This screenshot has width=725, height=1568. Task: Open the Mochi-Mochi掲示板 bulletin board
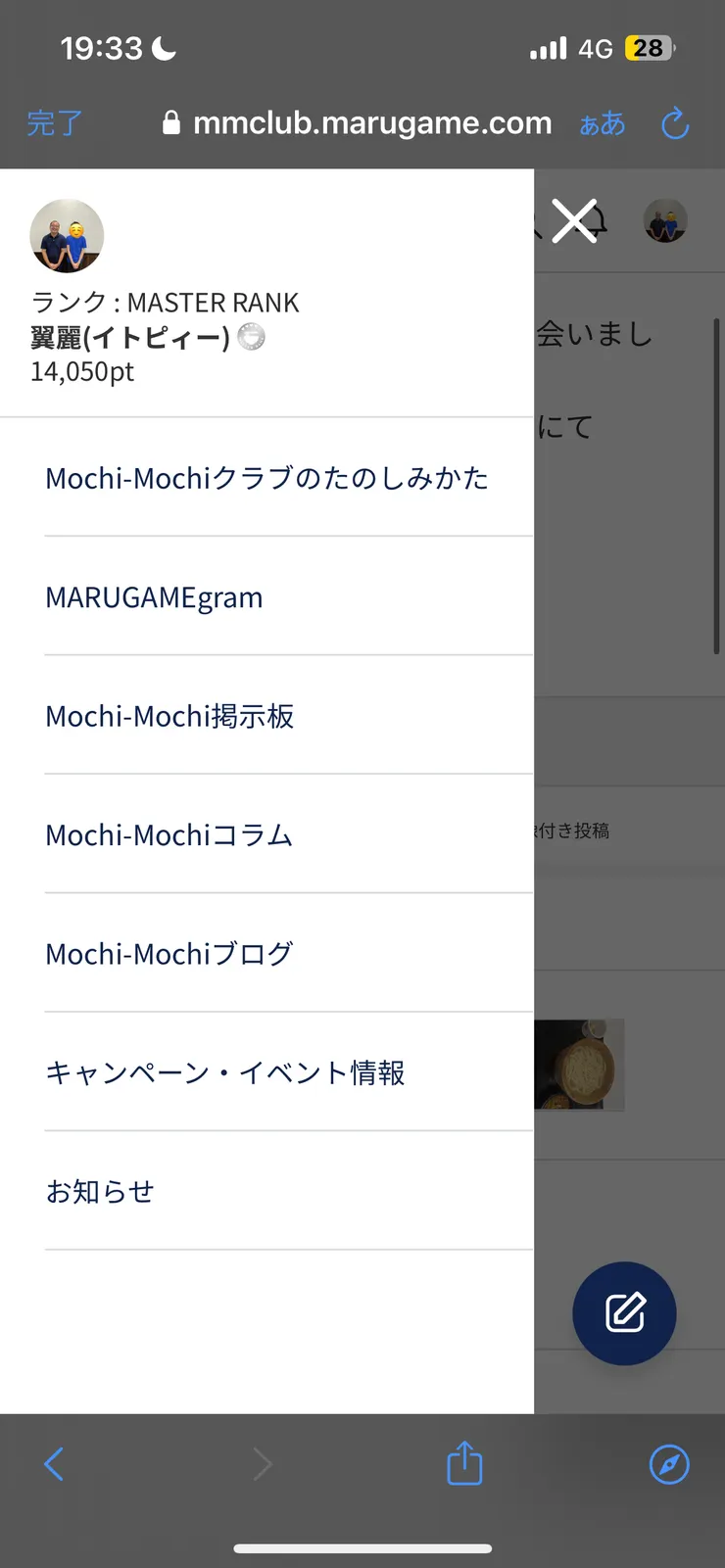(169, 716)
